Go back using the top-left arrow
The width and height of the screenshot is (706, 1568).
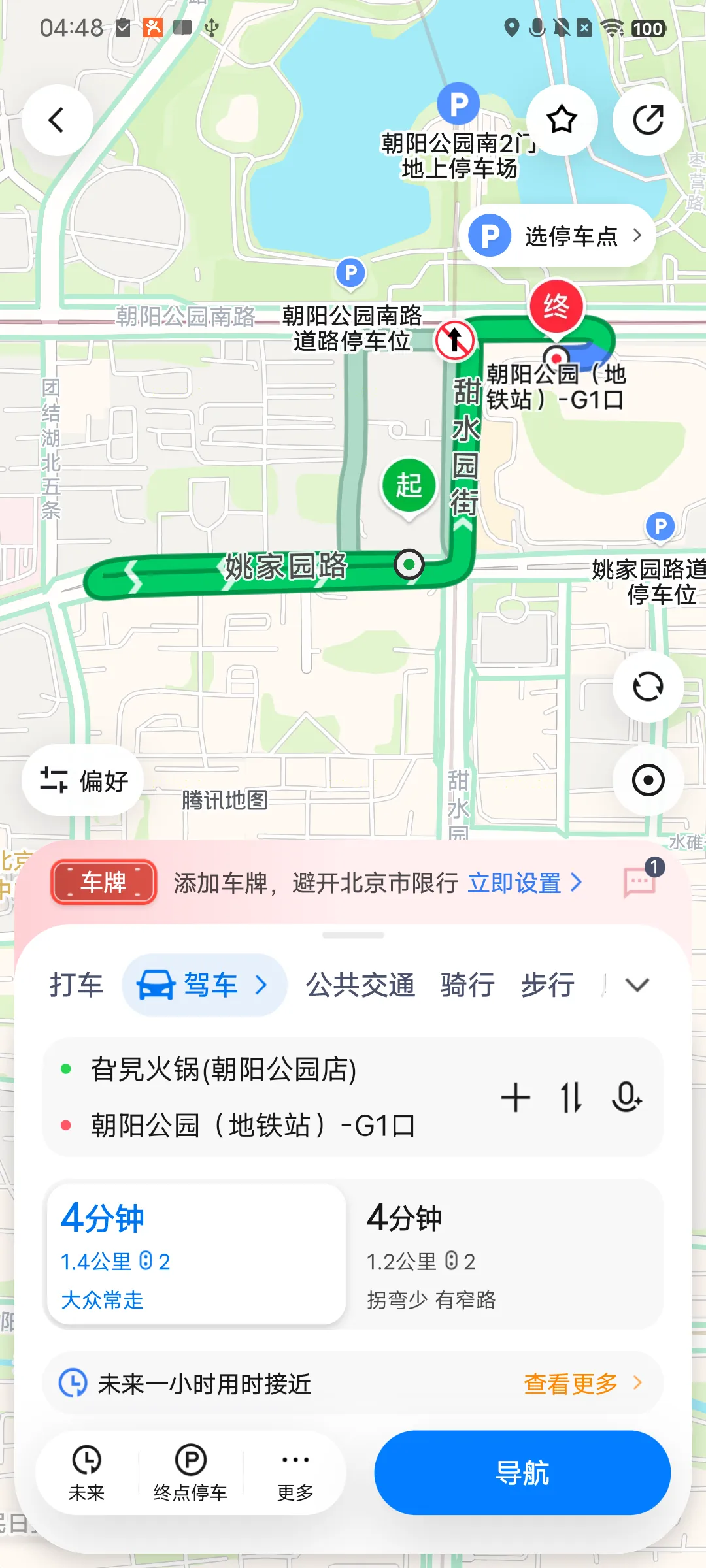tap(58, 120)
